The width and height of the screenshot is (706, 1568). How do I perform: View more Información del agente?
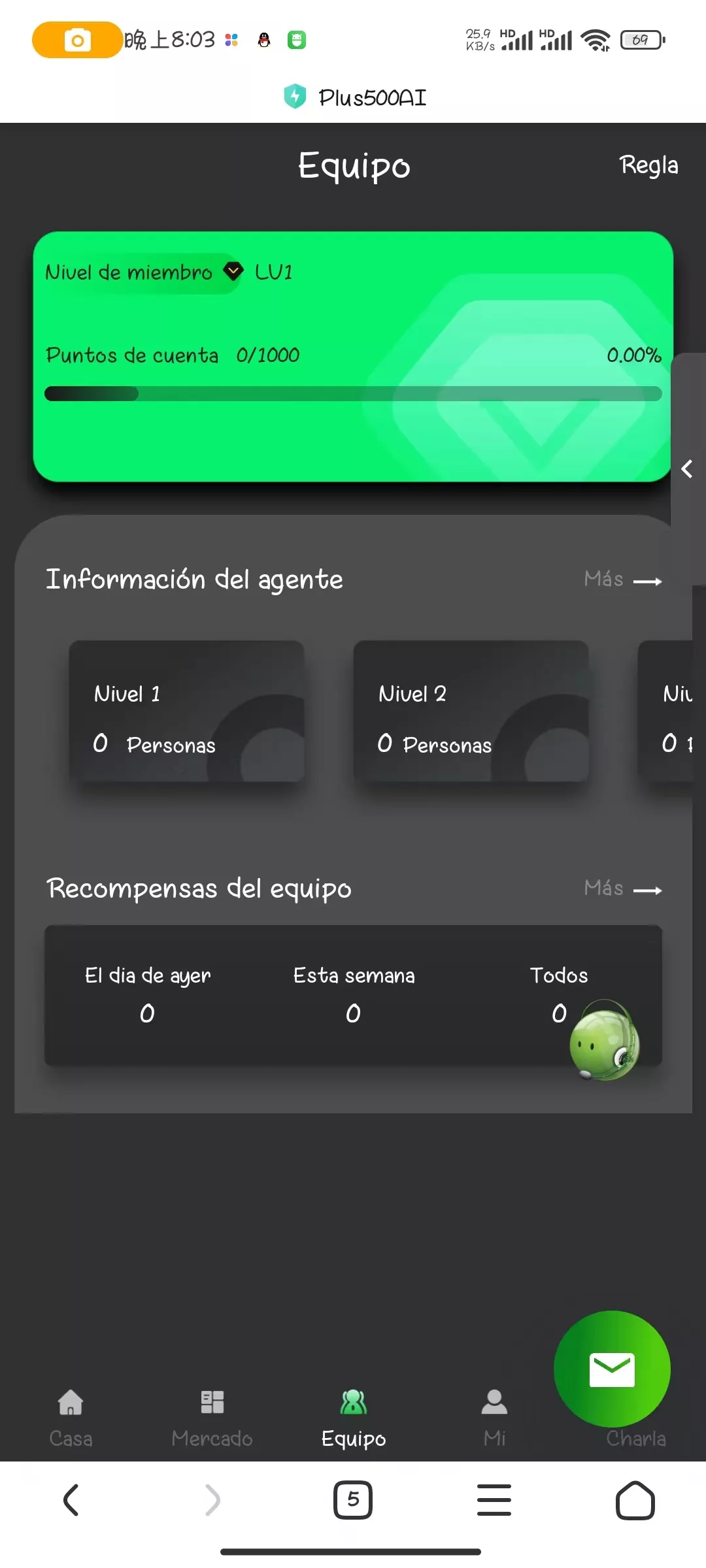tap(622, 580)
